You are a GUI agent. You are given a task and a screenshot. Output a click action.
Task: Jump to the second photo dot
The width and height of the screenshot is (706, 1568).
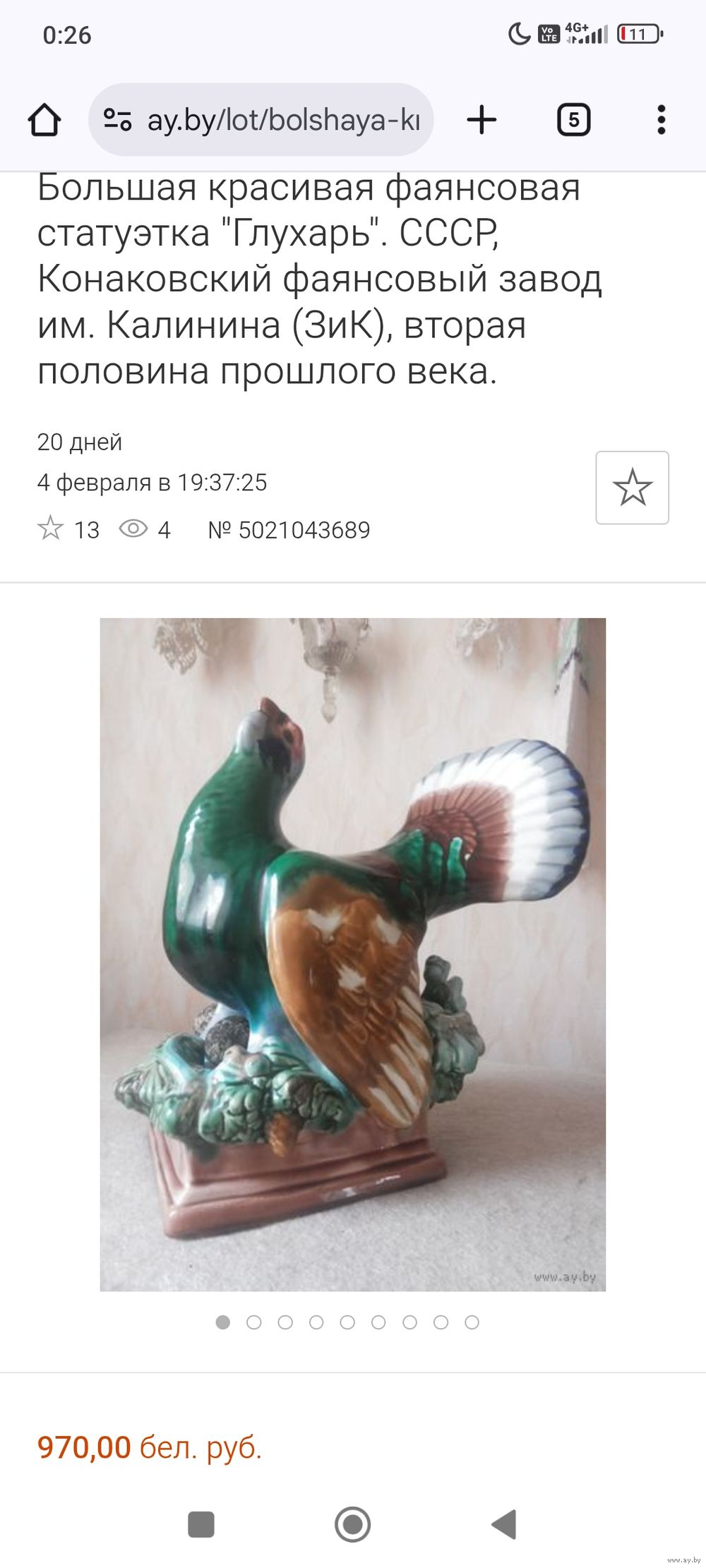click(x=254, y=1322)
